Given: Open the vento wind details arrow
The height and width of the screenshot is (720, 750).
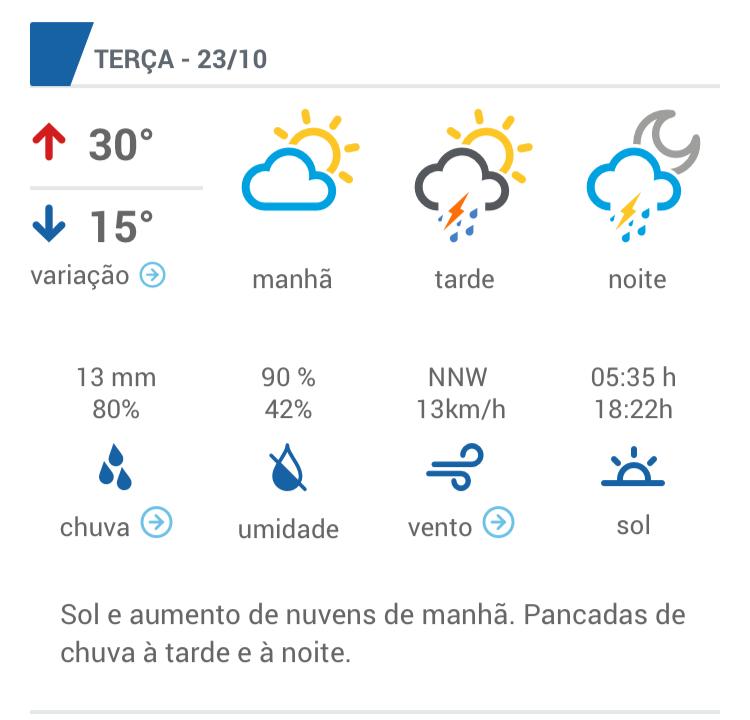Looking at the screenshot, I should pos(498,522).
